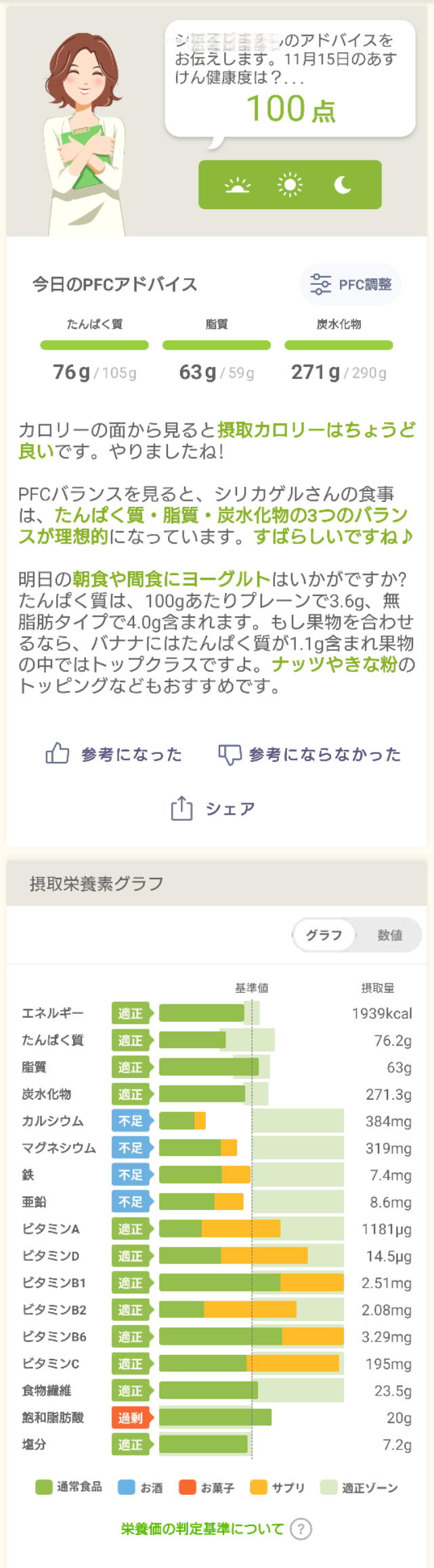Viewport: 434px width, 1568px height.
Task: Mark advice as 参考にならなかった
Action: [x=309, y=754]
